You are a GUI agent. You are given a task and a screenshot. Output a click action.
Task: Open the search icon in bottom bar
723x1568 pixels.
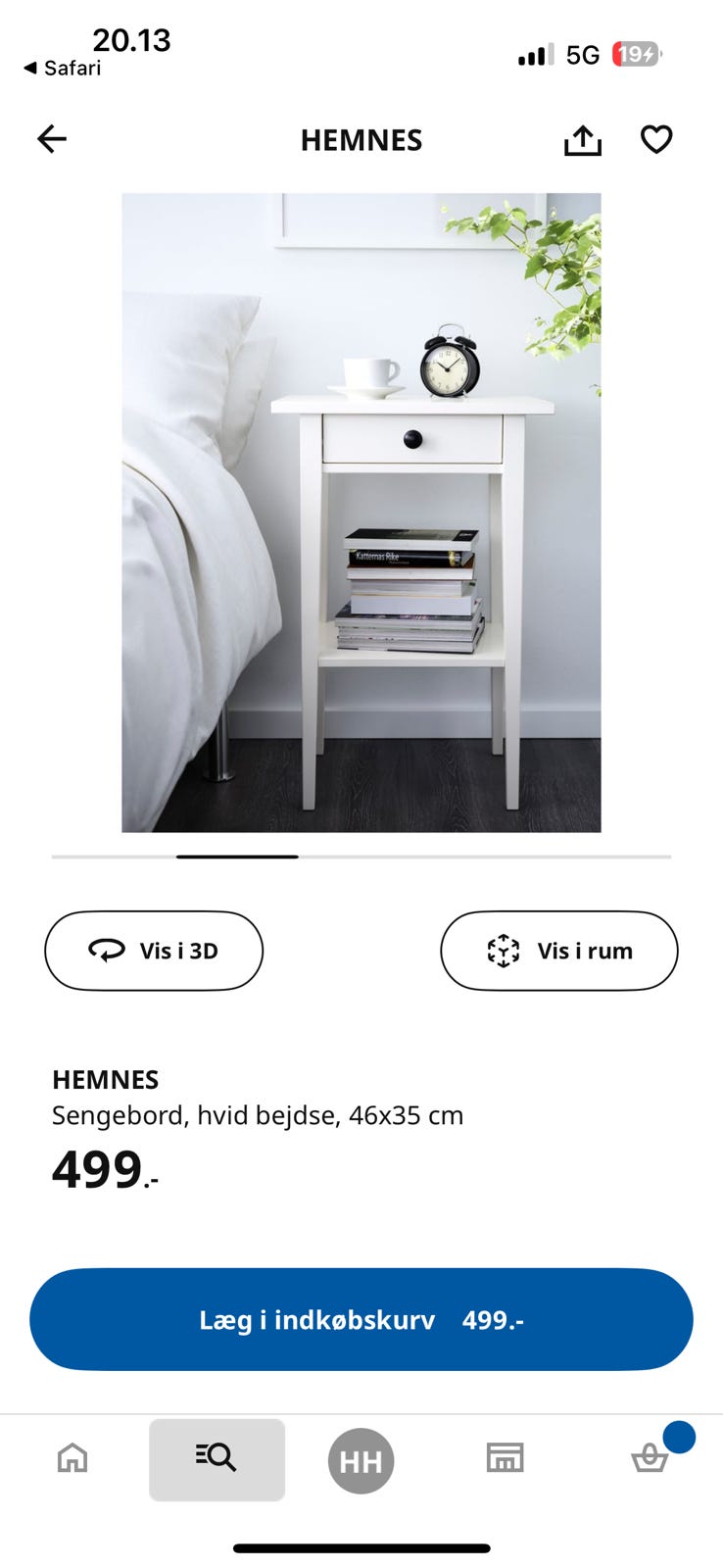coord(217,1459)
